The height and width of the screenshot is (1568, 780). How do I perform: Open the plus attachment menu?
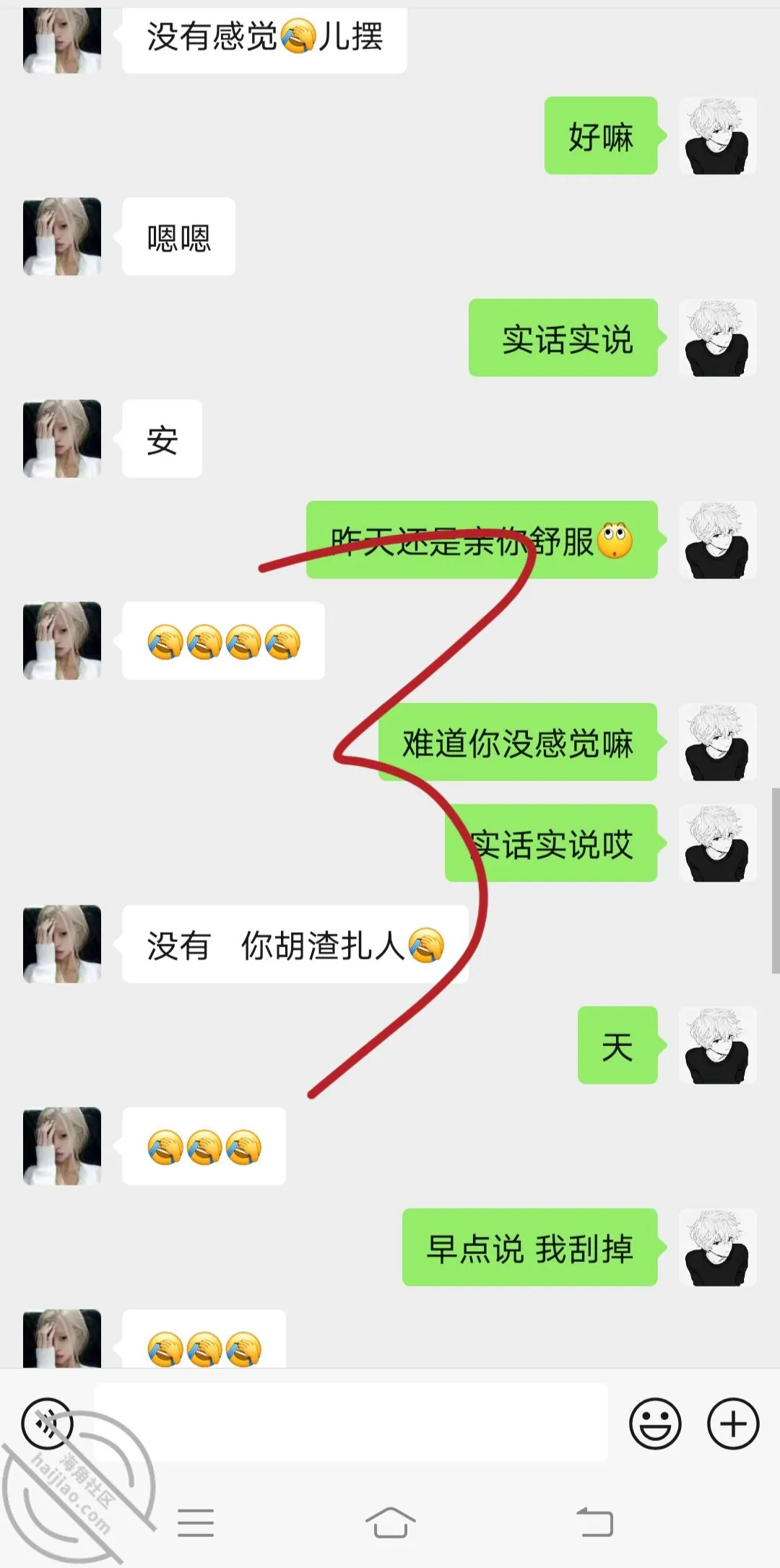(x=733, y=1424)
